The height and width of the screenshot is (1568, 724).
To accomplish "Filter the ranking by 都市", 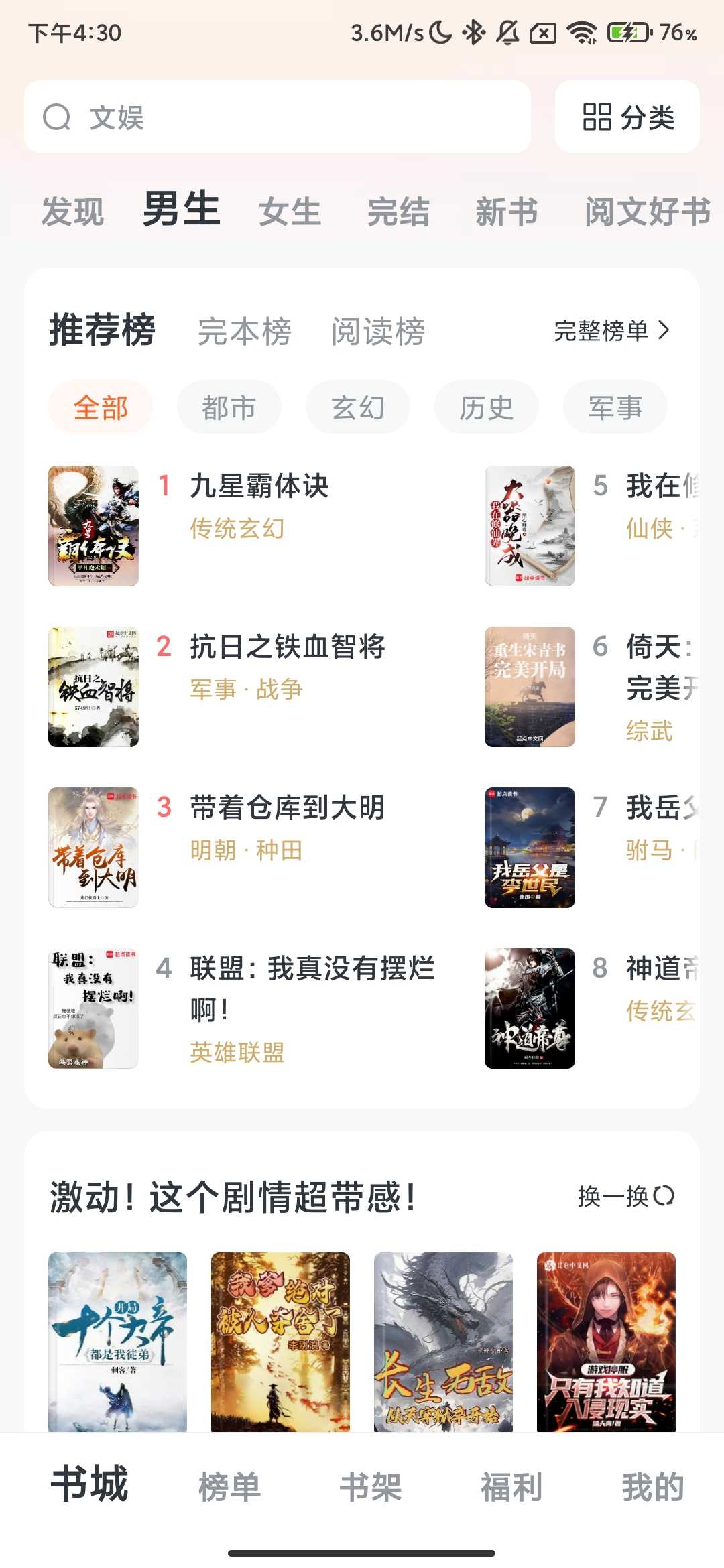I will [229, 407].
